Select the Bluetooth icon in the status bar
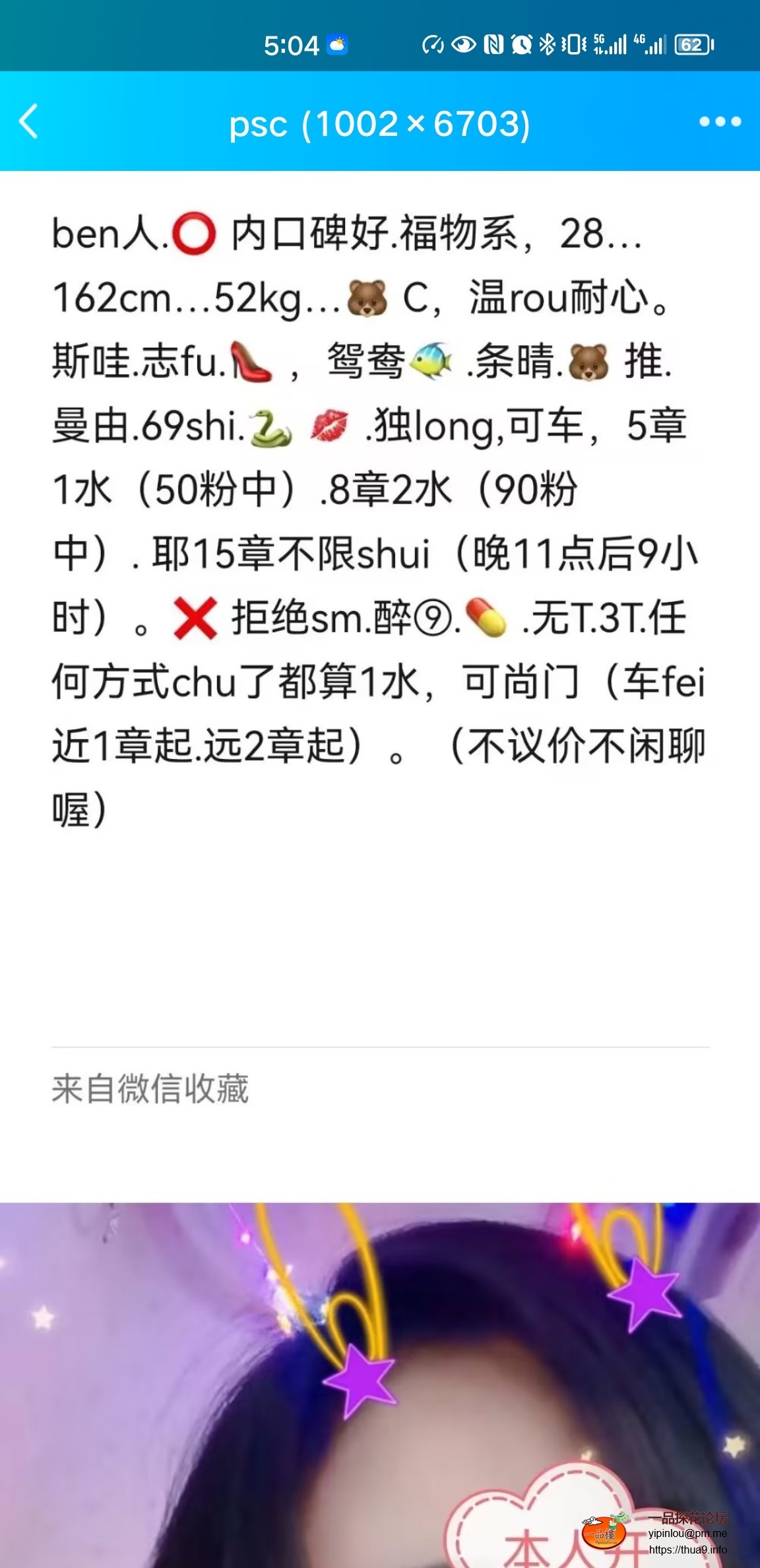 pyautogui.click(x=546, y=44)
